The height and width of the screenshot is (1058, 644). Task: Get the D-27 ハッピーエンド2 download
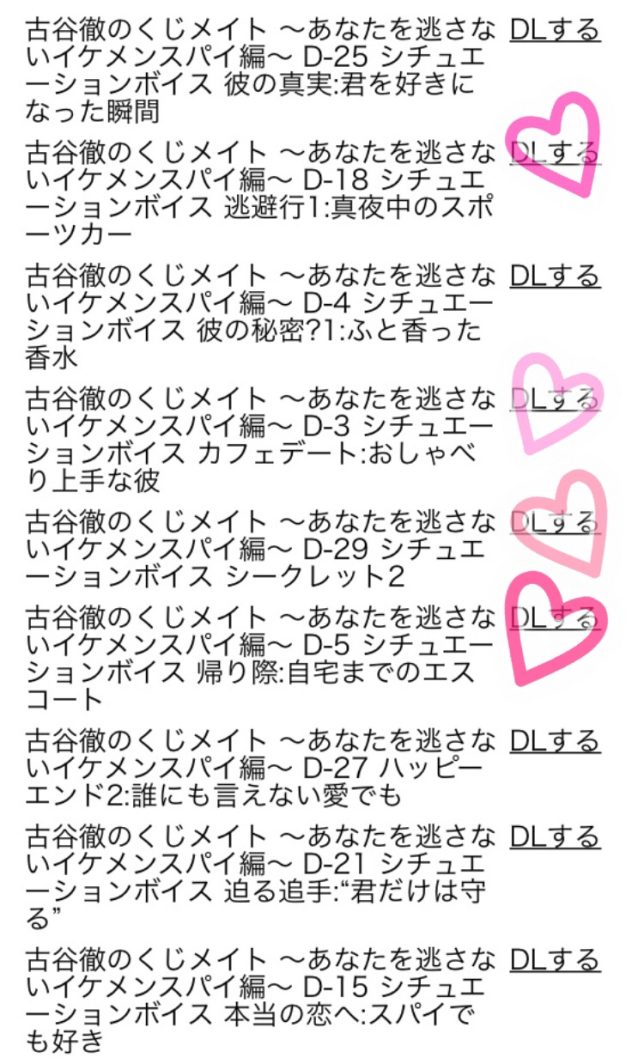555,741
